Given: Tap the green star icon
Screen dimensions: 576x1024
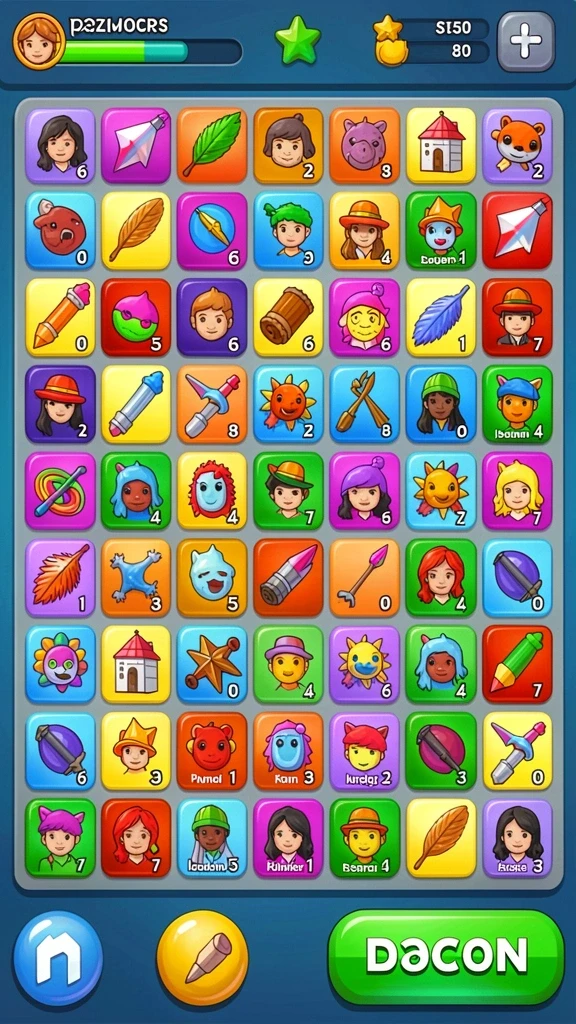Looking at the screenshot, I should [x=298, y=40].
